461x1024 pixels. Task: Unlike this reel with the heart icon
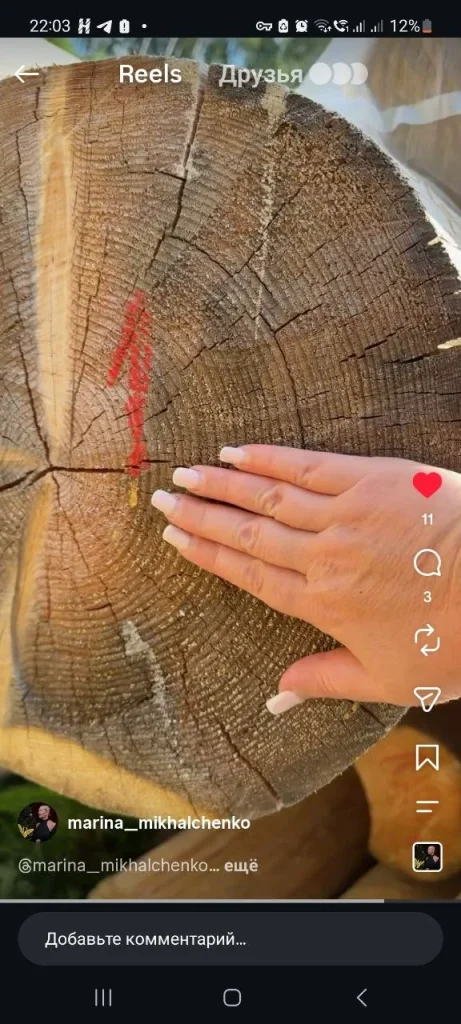coord(427,485)
